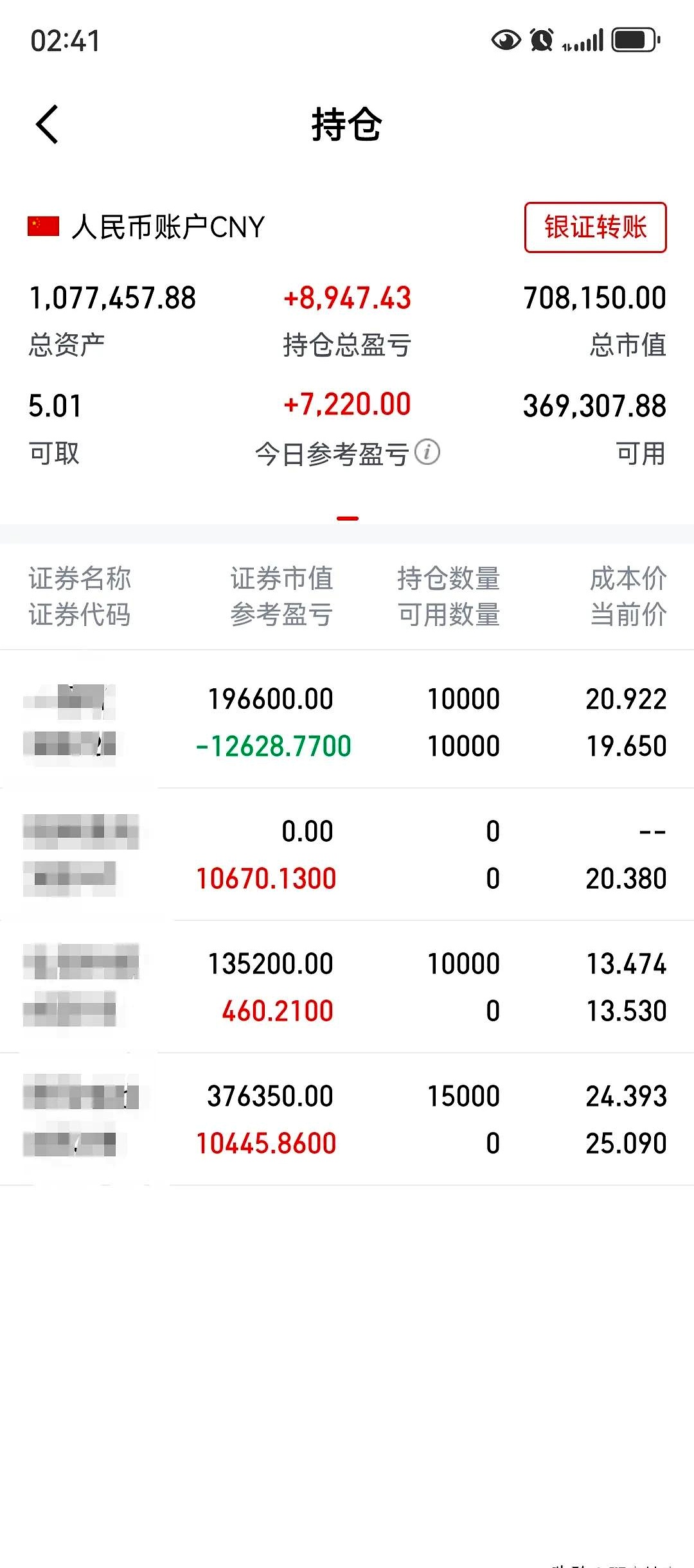Select the 持仓 page title

347,125
